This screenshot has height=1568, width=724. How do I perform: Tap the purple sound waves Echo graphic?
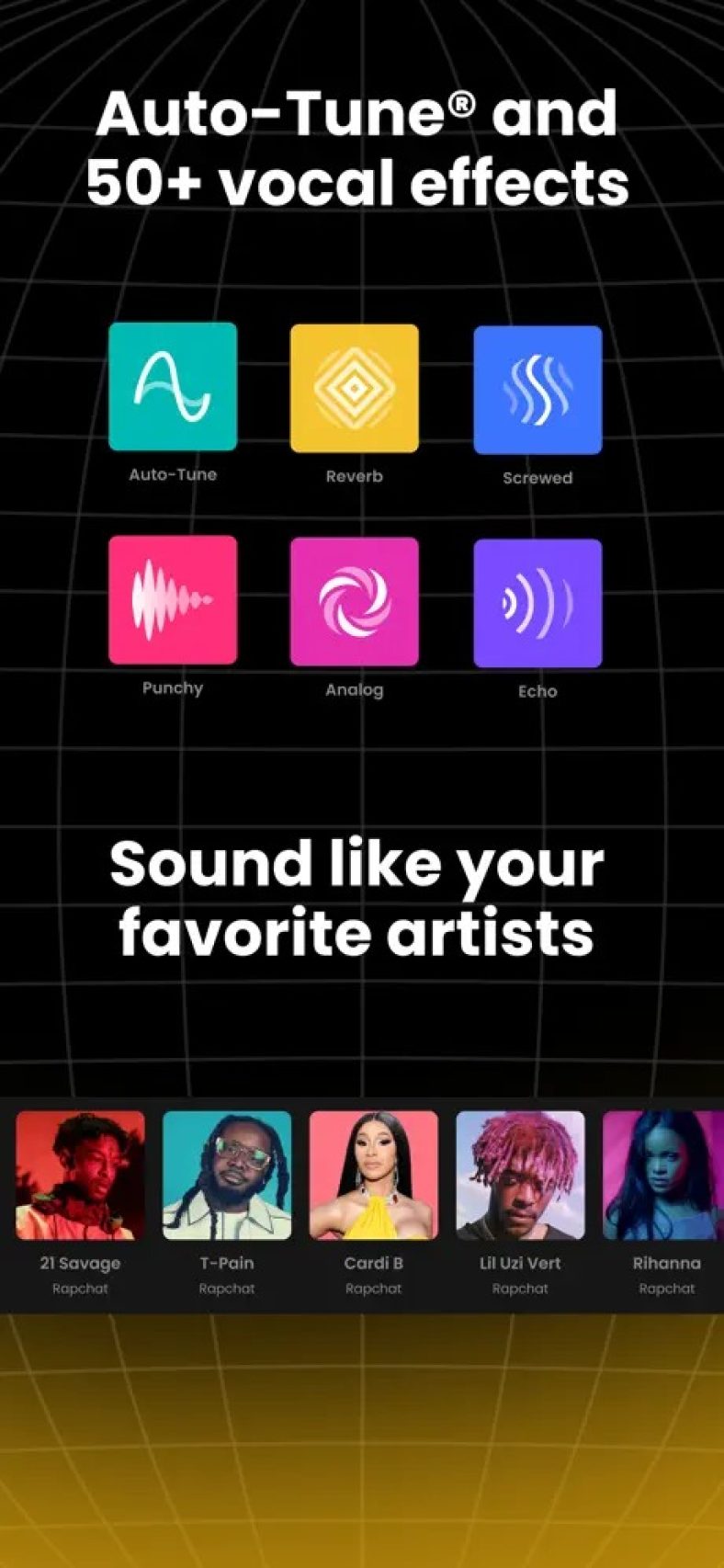click(x=537, y=602)
